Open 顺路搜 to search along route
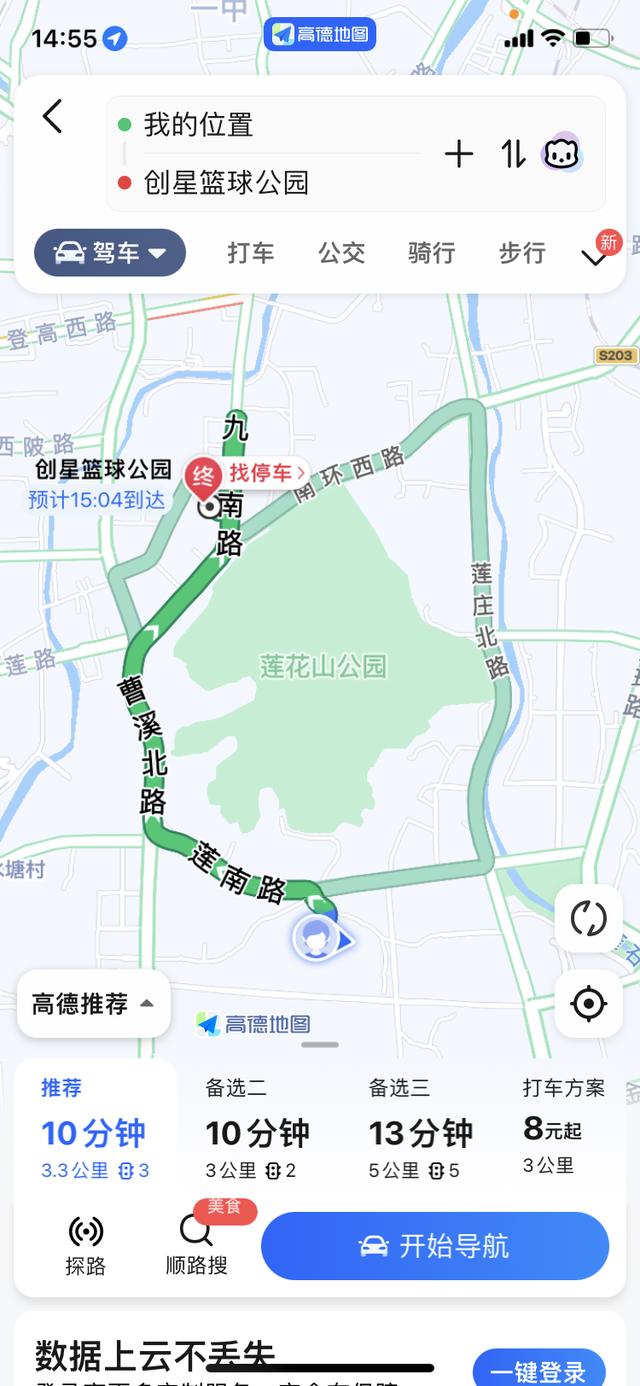The width and height of the screenshot is (640, 1386). coord(197,1244)
